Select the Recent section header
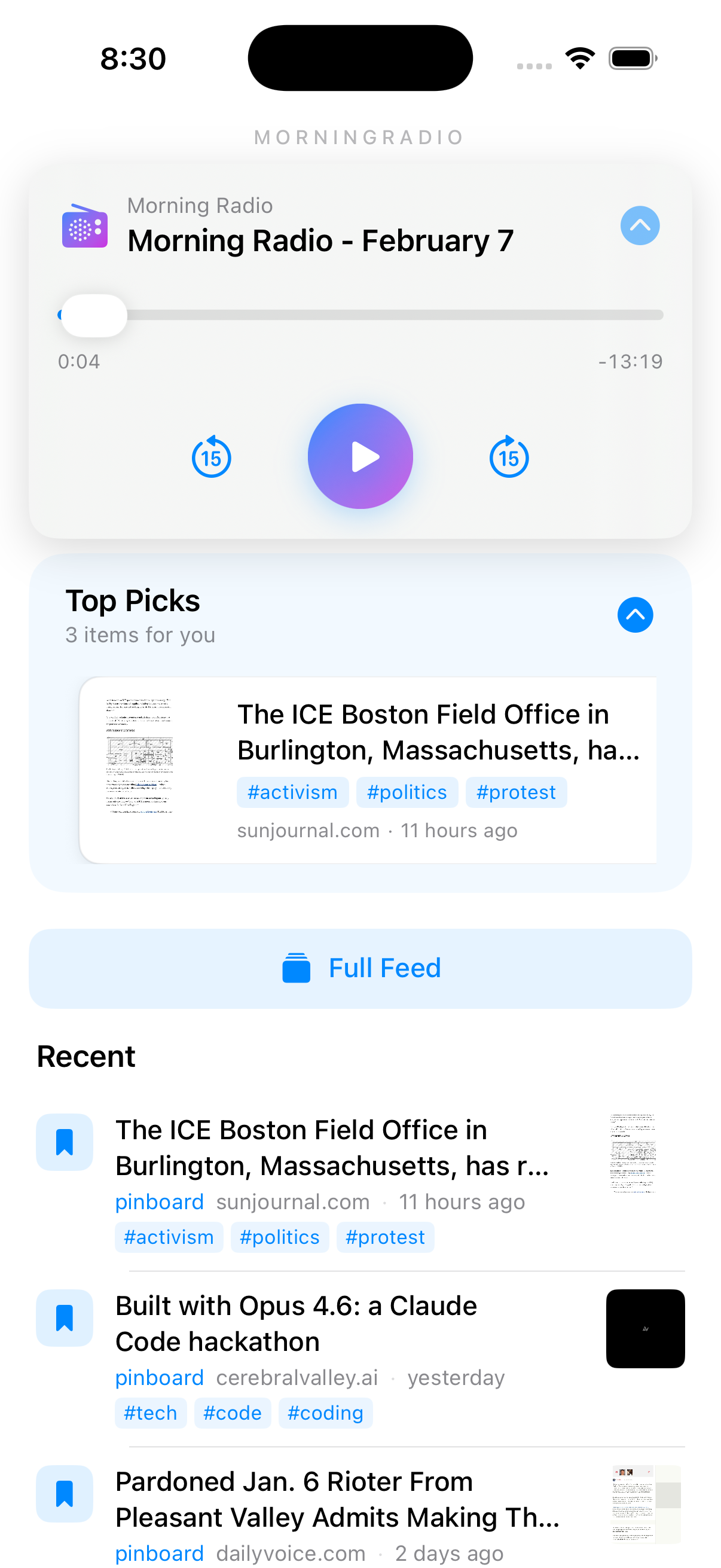721x1568 pixels. pos(85,1056)
